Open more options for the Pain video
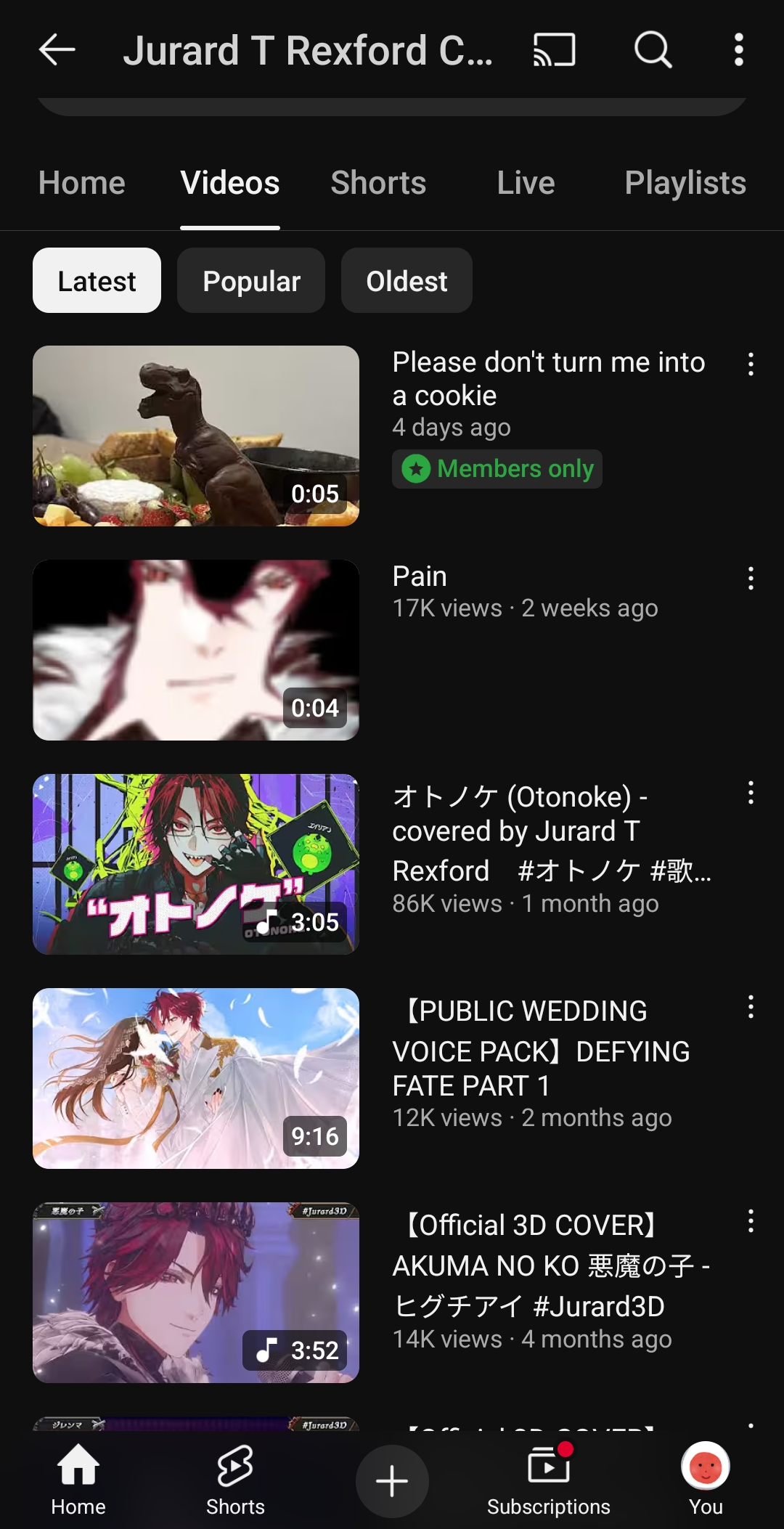The height and width of the screenshot is (1529, 784). [x=751, y=579]
